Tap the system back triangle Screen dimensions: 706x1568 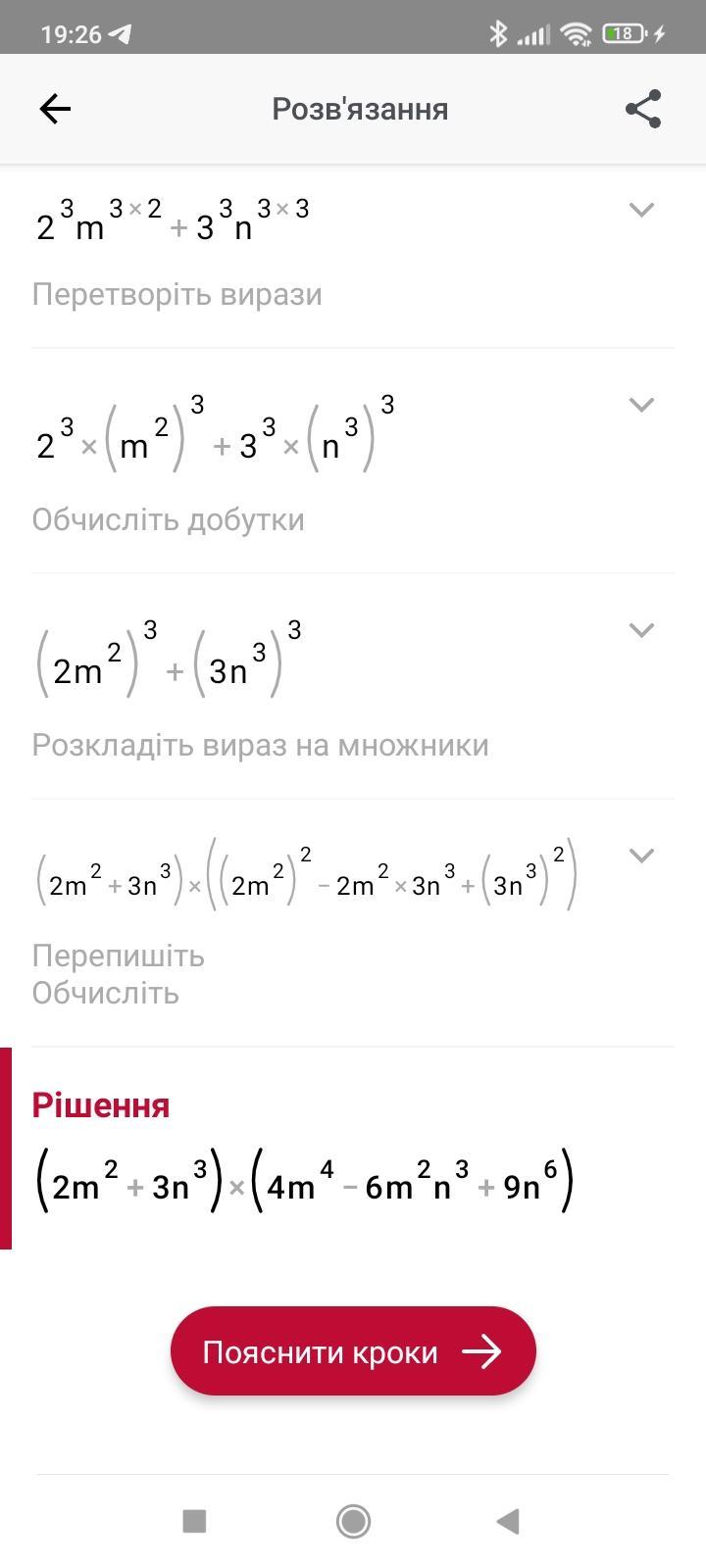507,1521
